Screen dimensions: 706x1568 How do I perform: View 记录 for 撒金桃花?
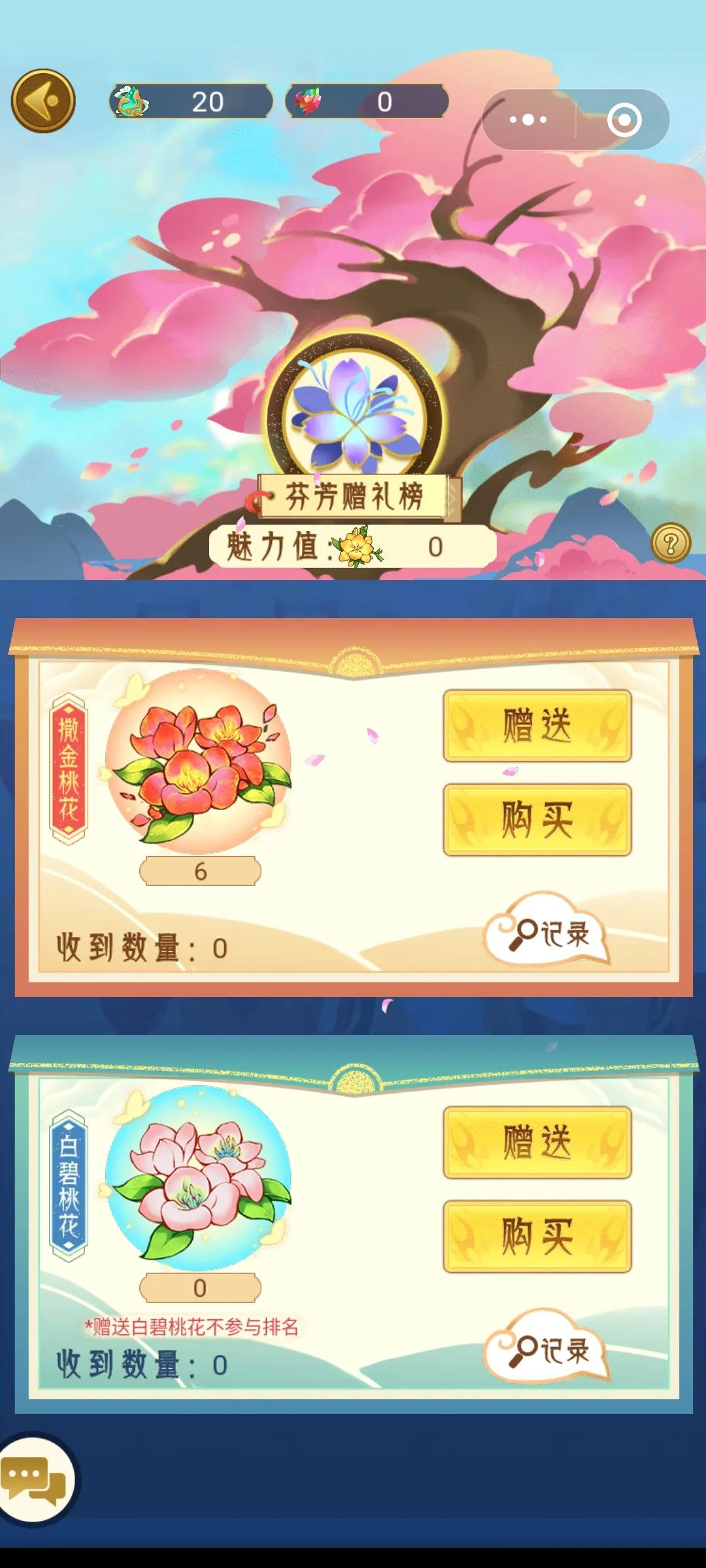point(549,933)
